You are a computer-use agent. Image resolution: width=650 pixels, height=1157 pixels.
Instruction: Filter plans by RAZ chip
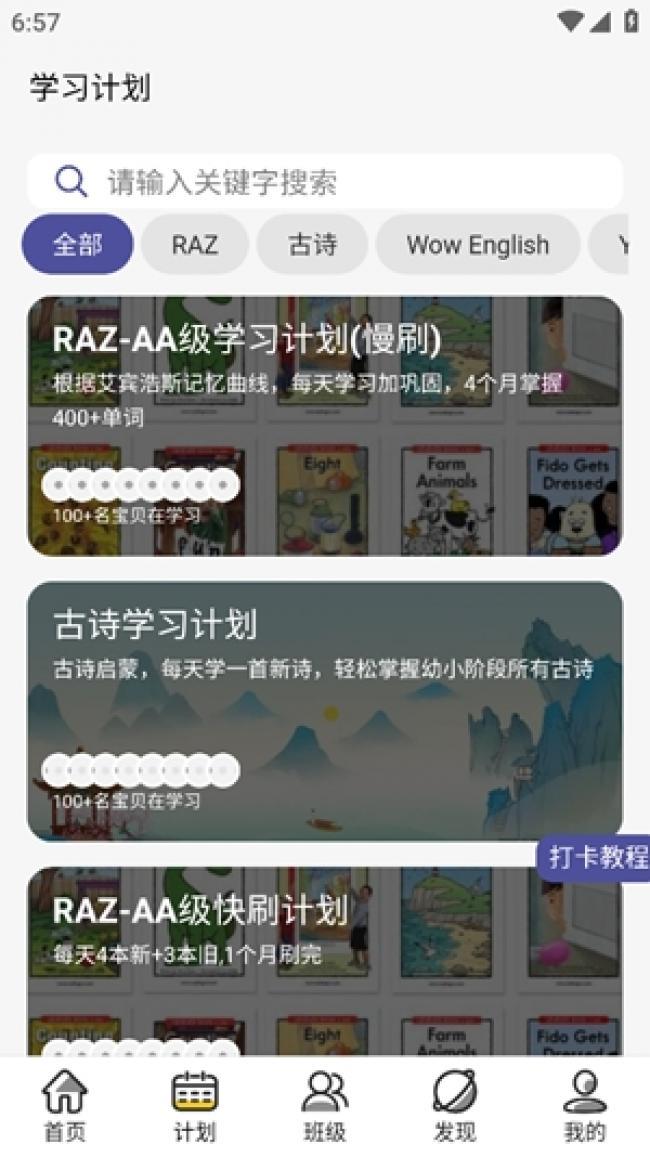tap(194, 244)
